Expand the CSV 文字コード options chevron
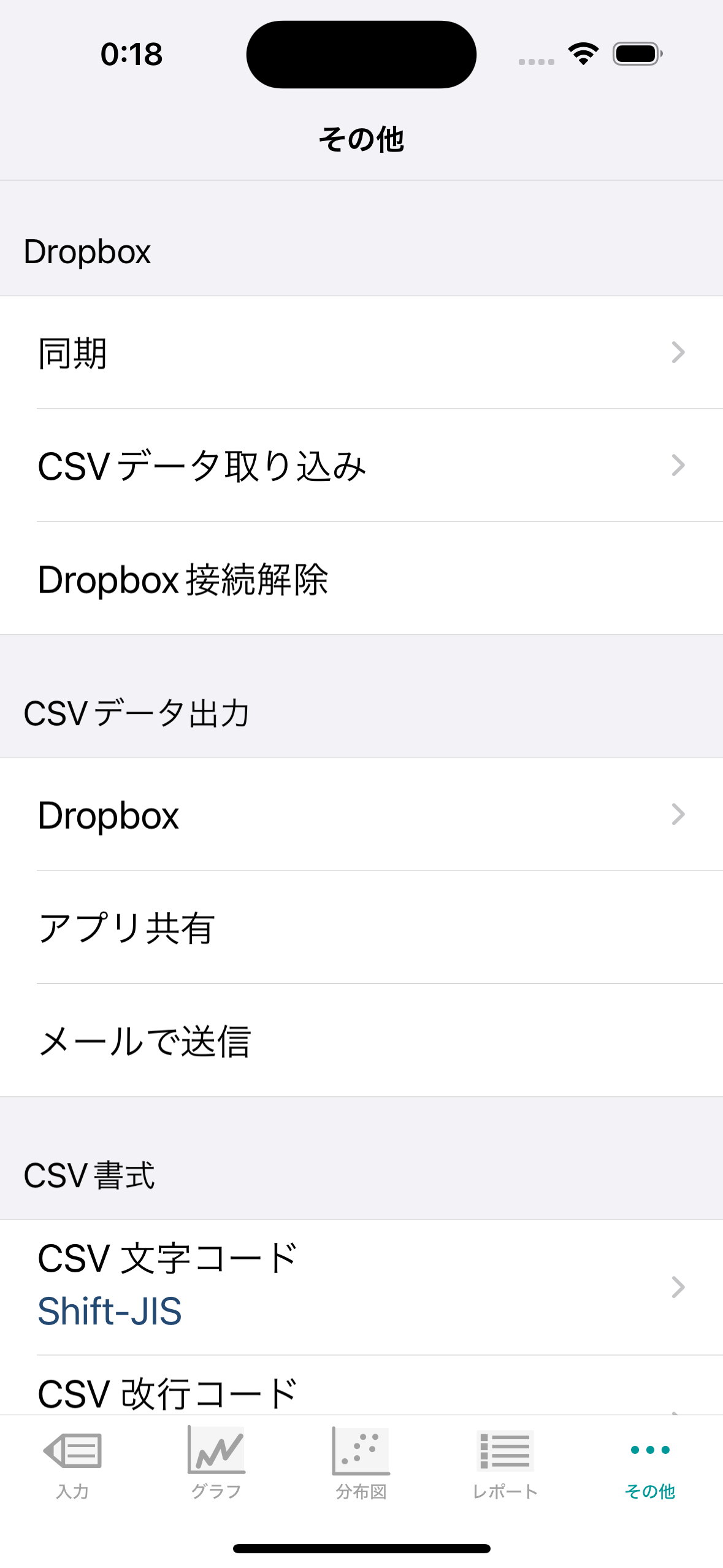723x1568 pixels. pos(677,1288)
